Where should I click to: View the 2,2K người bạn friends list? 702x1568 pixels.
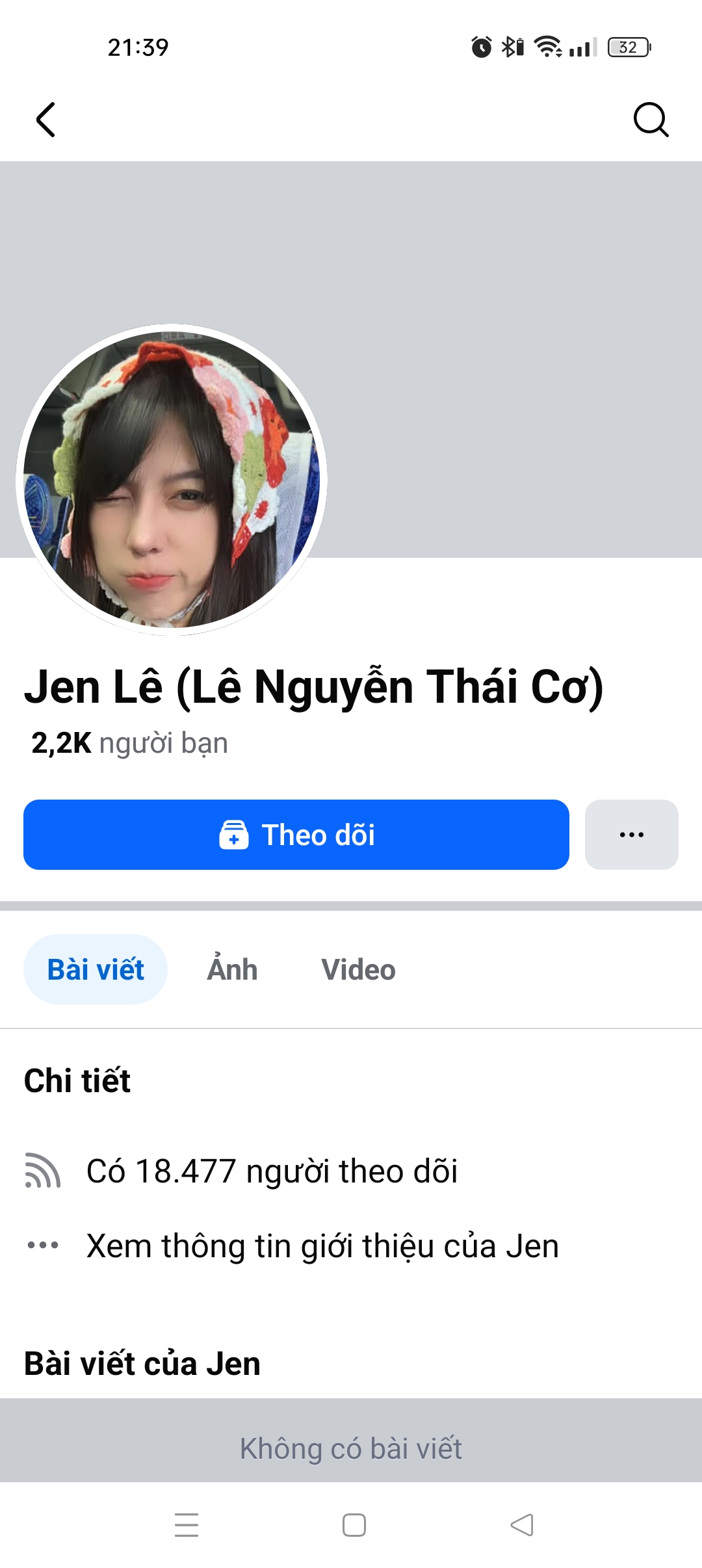click(130, 743)
